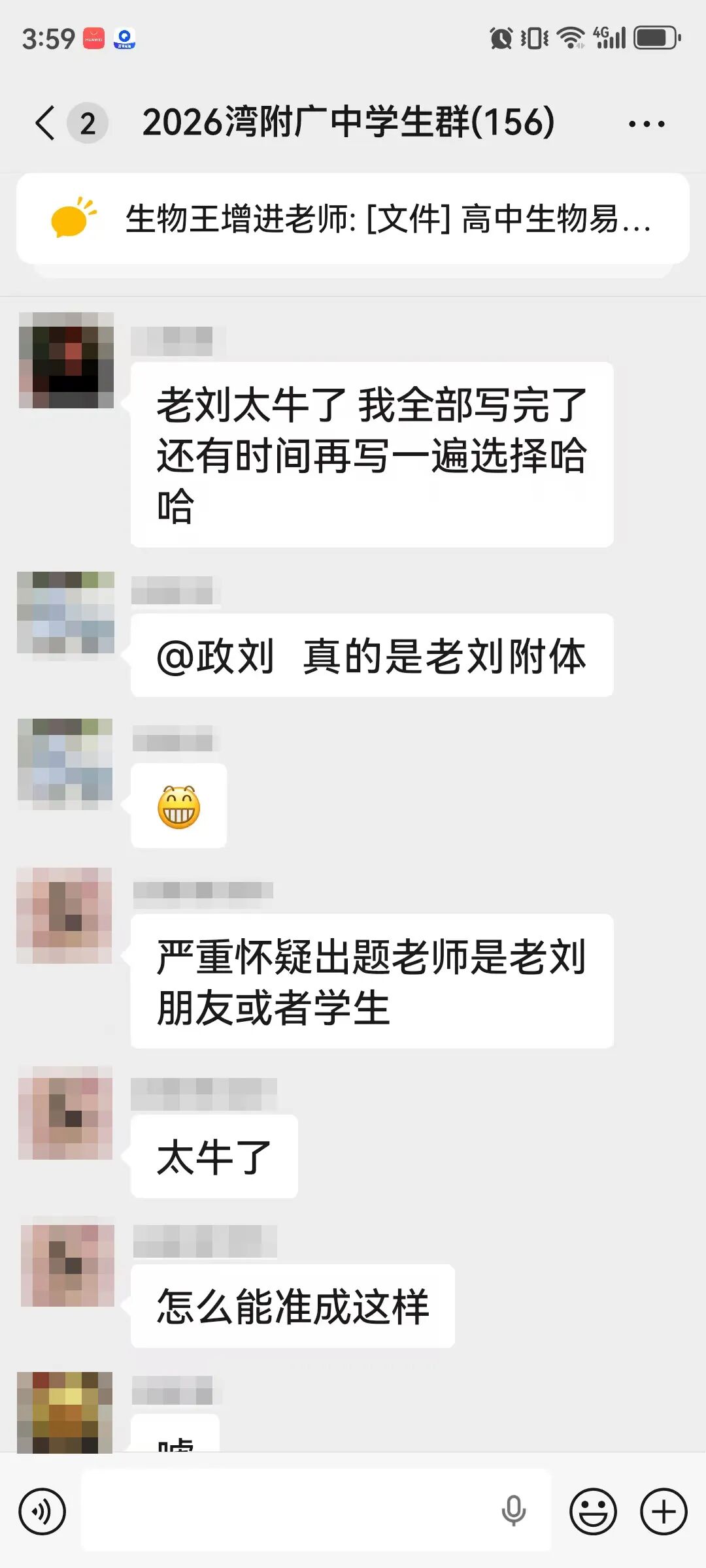Open the group chat overflow menu
The image size is (706, 1568).
point(647,123)
